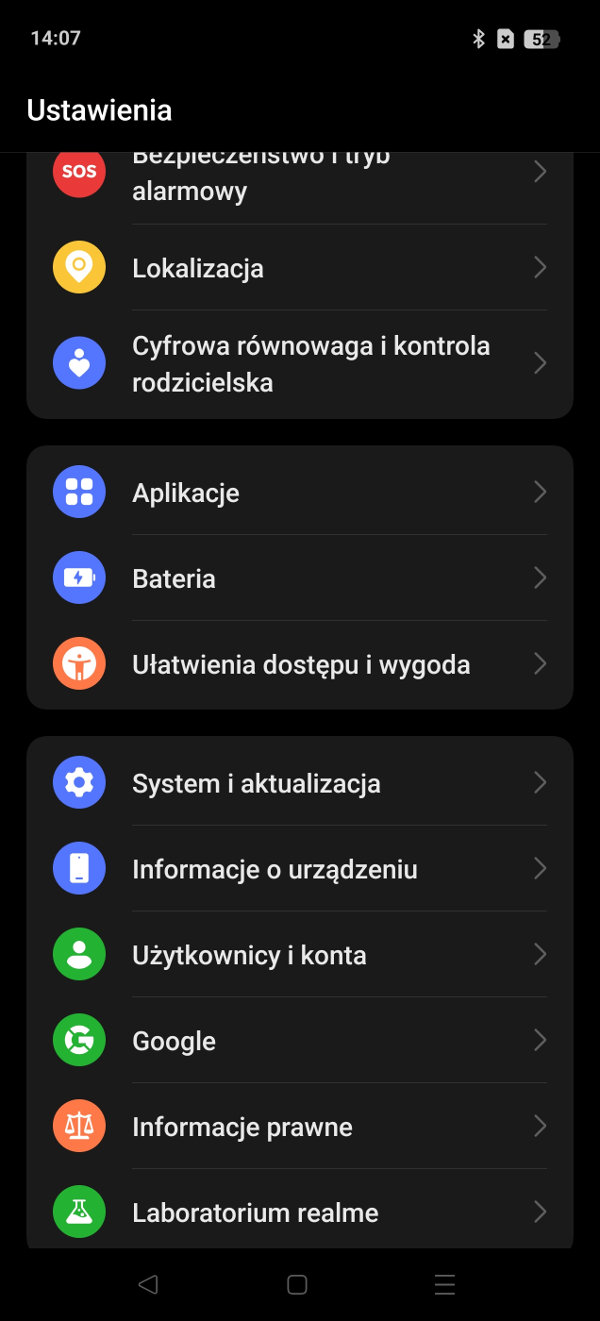Open the Google settings row

(300, 1040)
